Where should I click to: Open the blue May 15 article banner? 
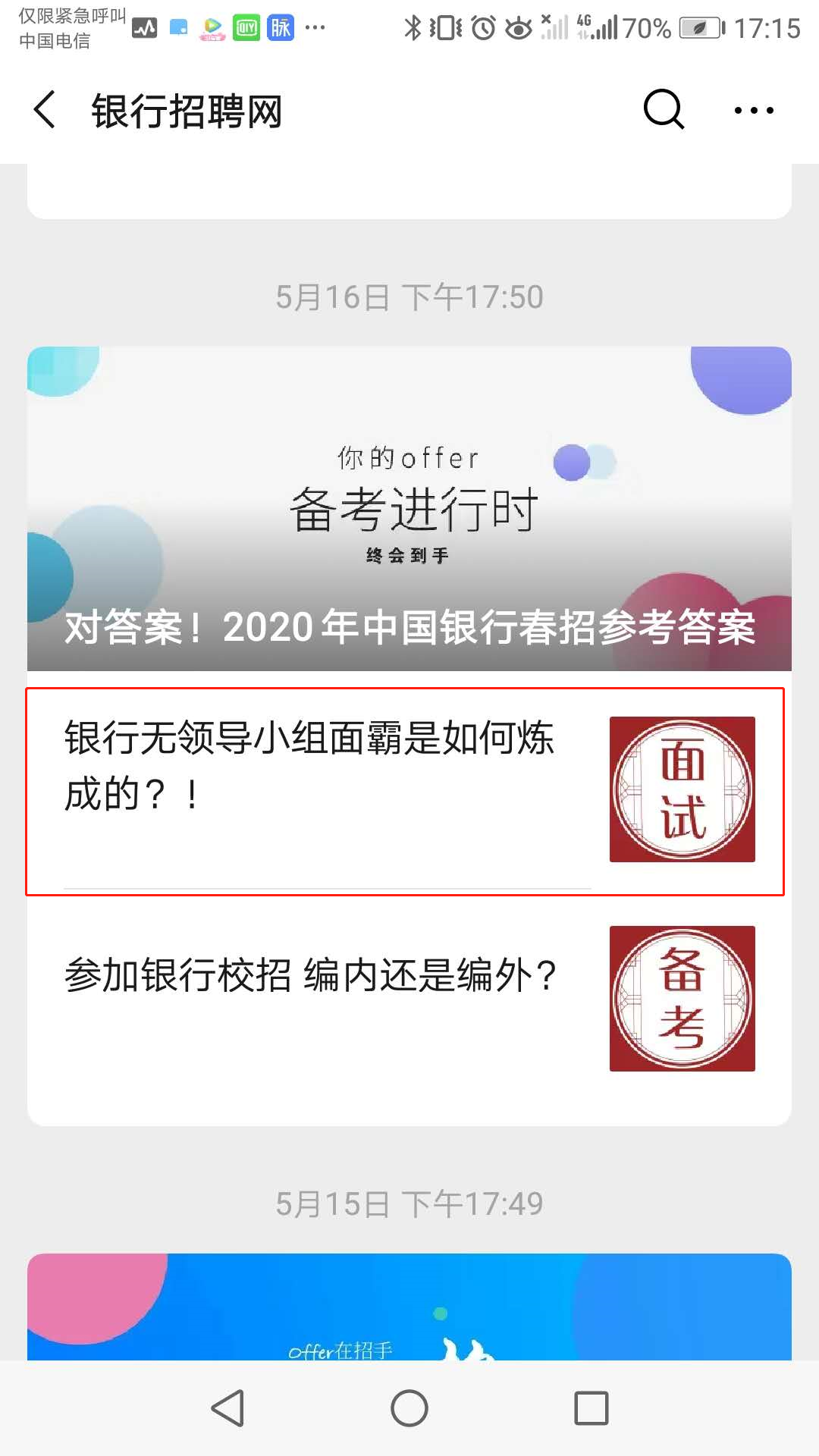409,1306
